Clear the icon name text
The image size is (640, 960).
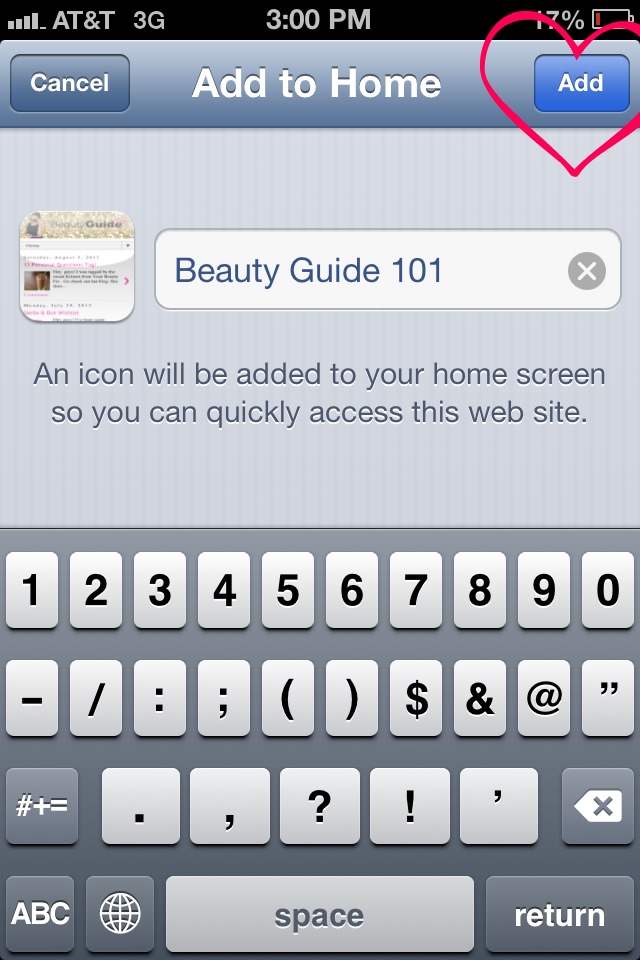587,271
